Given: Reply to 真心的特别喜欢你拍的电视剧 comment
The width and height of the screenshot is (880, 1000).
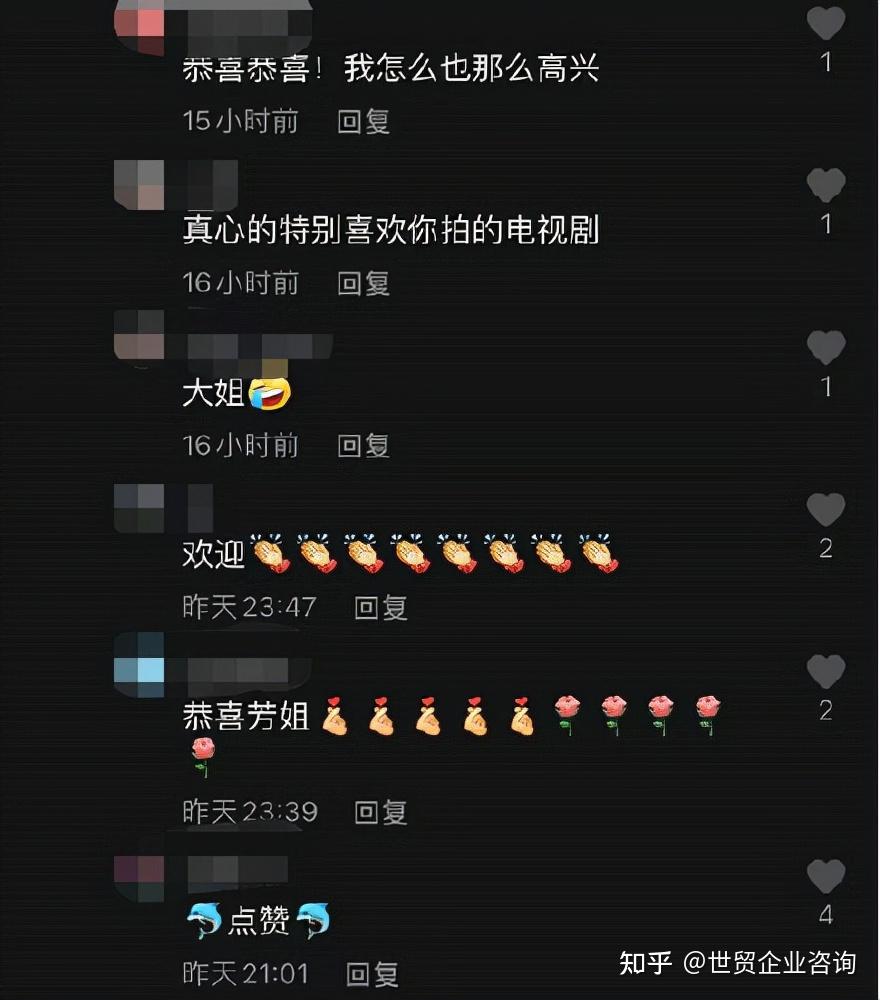Looking at the screenshot, I should [x=363, y=284].
